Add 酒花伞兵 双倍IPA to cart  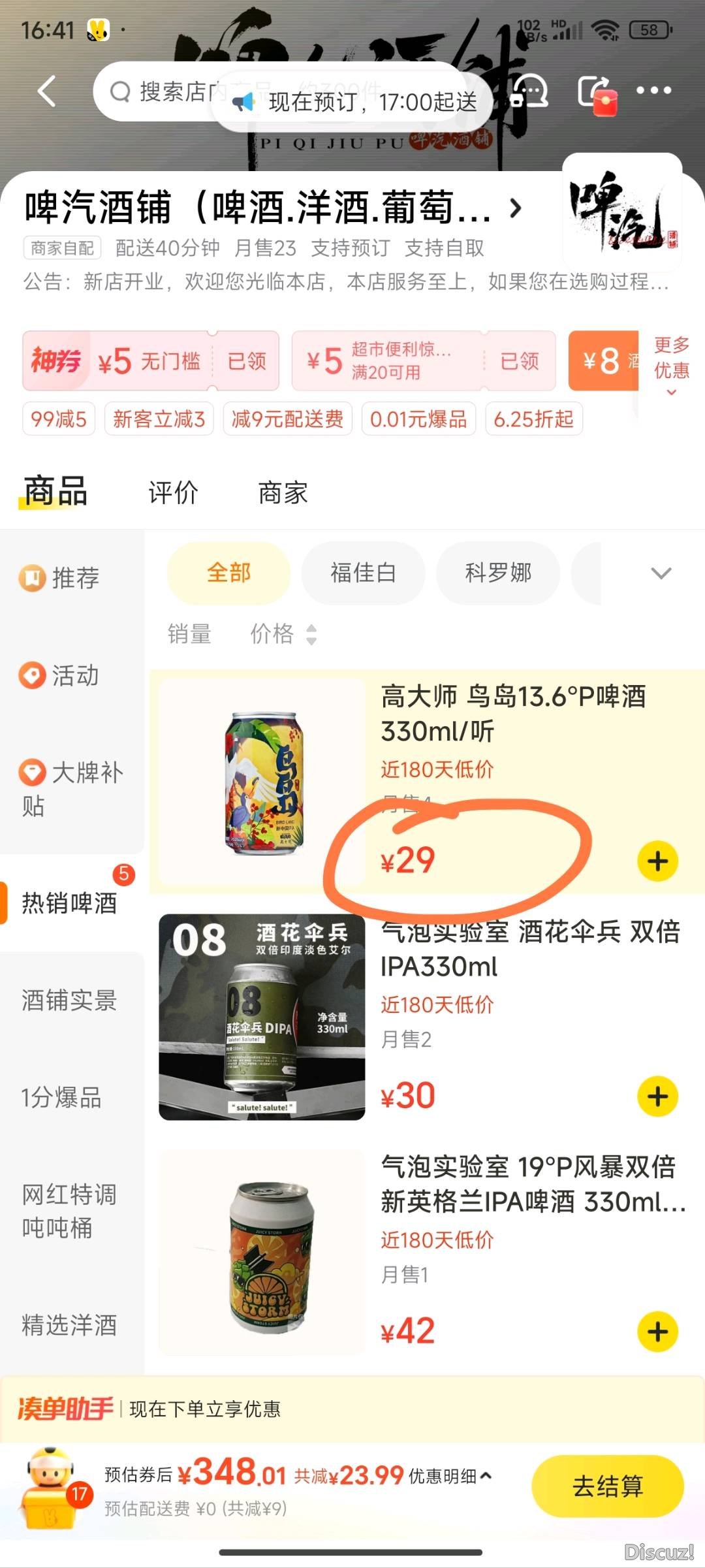coord(657,1096)
